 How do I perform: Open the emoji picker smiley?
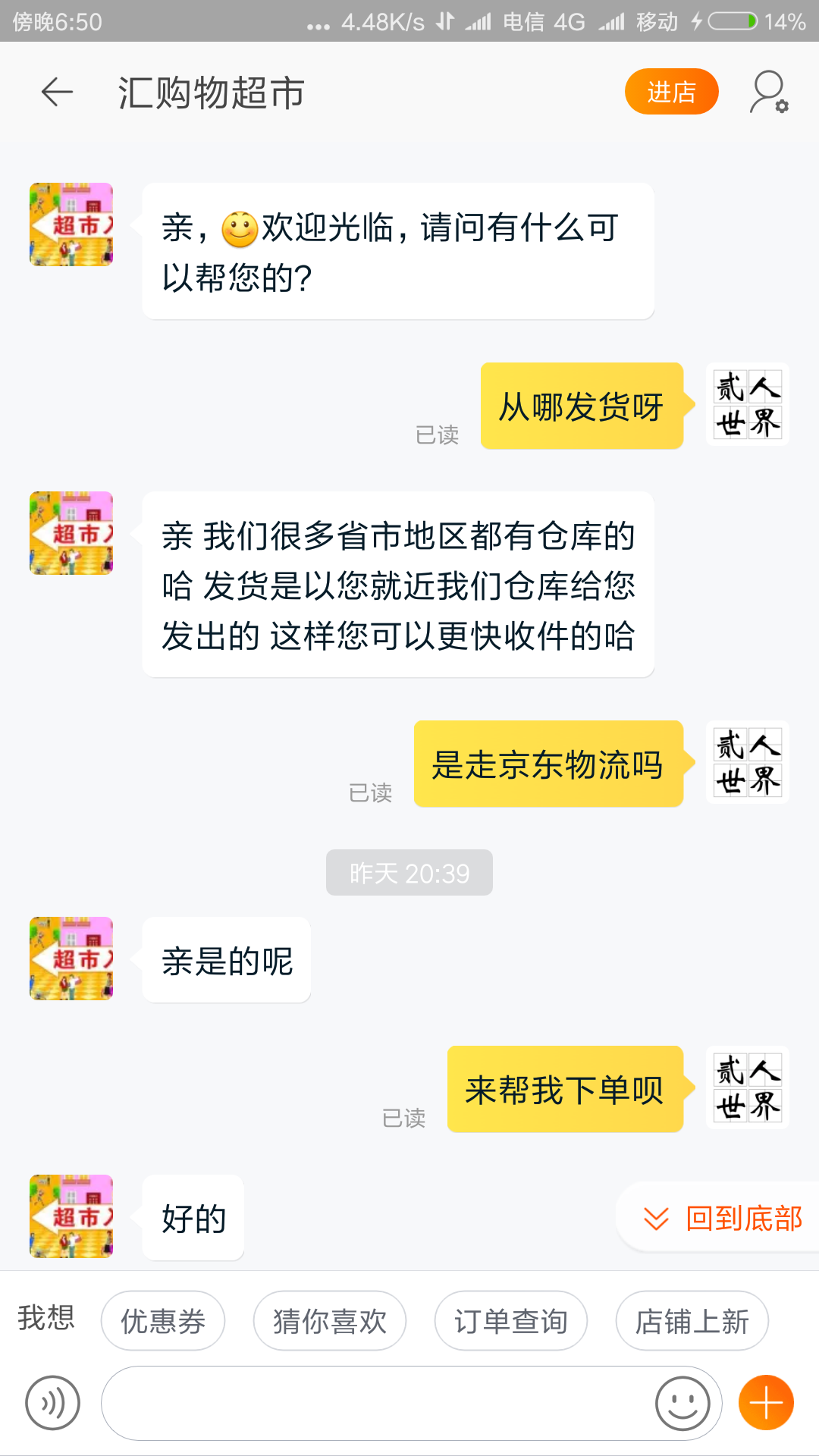click(x=682, y=1403)
